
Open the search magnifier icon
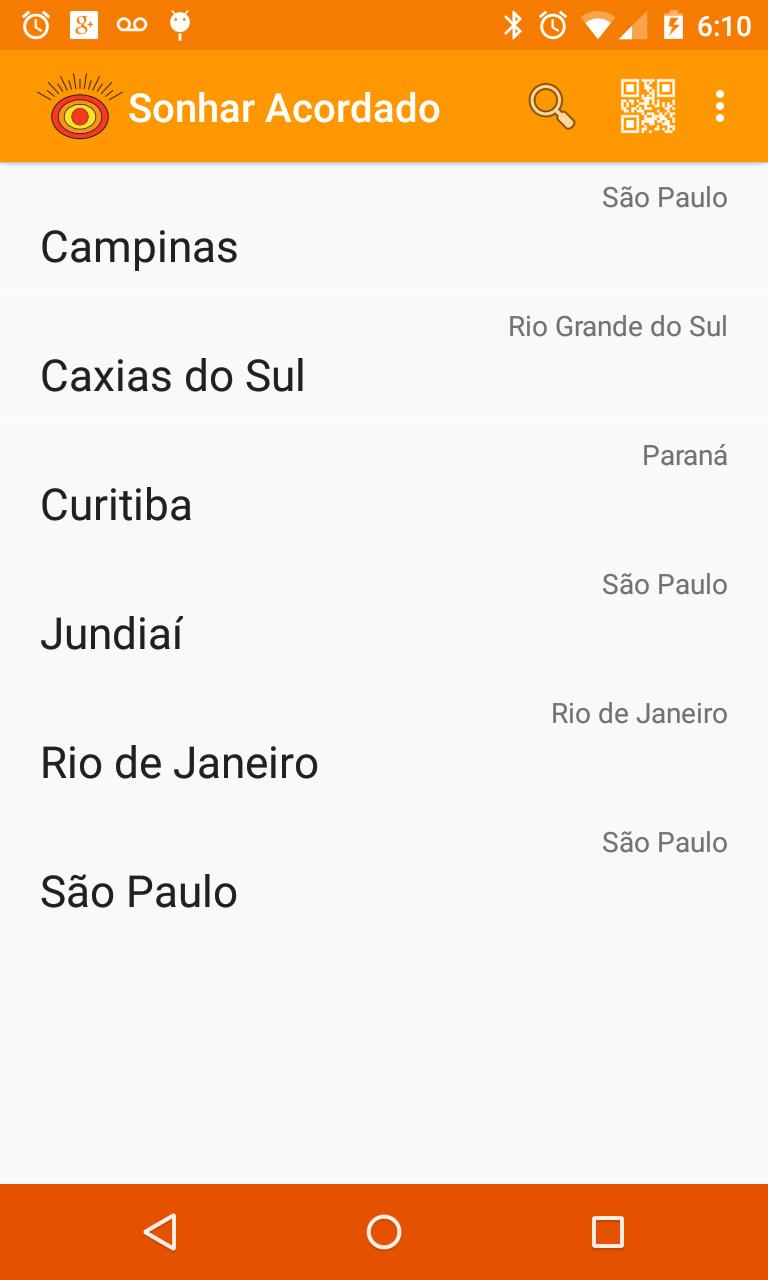[x=551, y=106]
